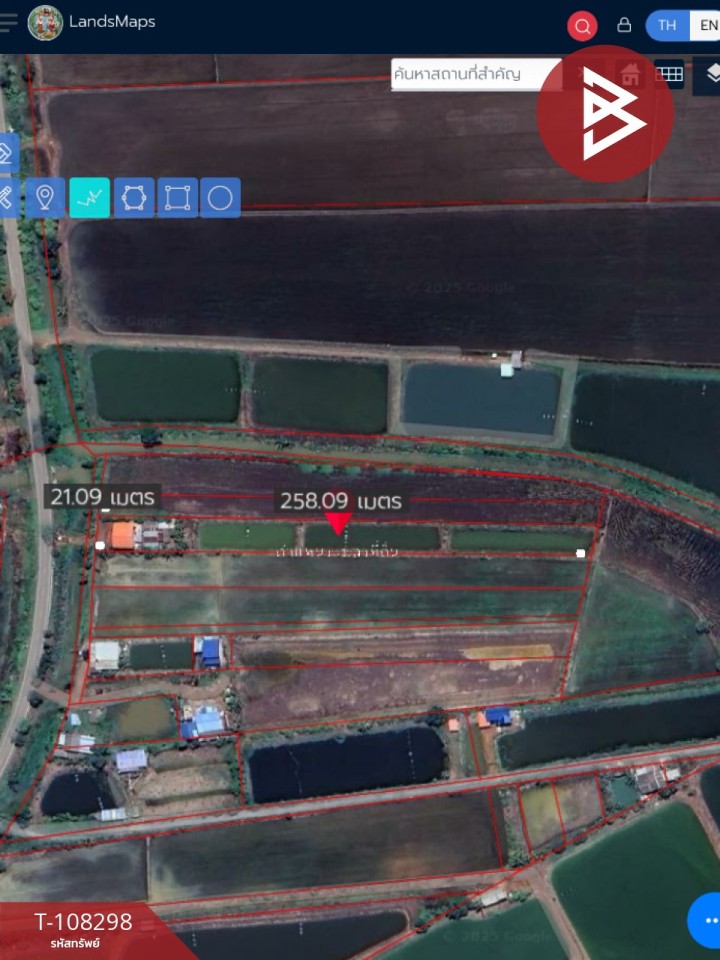Switch language to EN
Image resolution: width=720 pixels, height=960 pixels.
coord(707,25)
